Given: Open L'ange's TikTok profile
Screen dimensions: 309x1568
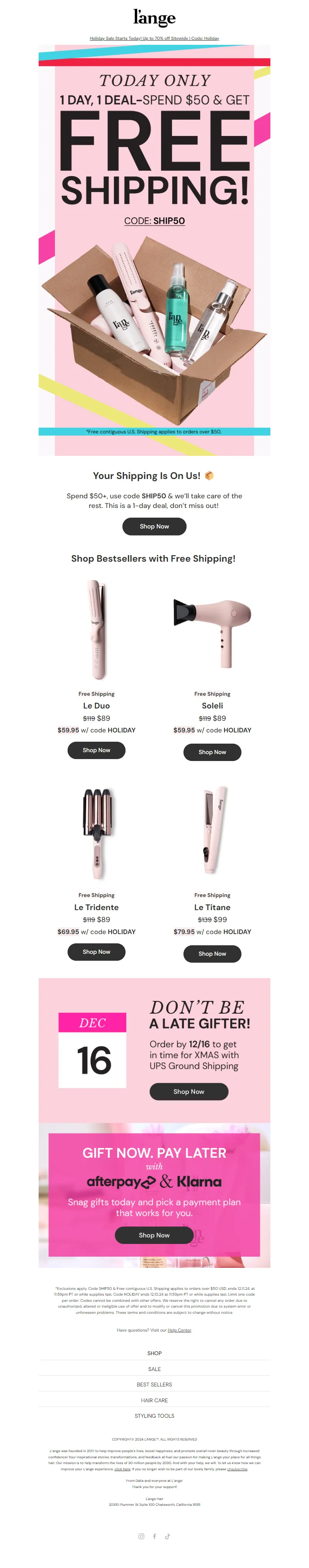Looking at the screenshot, I should (168, 1536).
